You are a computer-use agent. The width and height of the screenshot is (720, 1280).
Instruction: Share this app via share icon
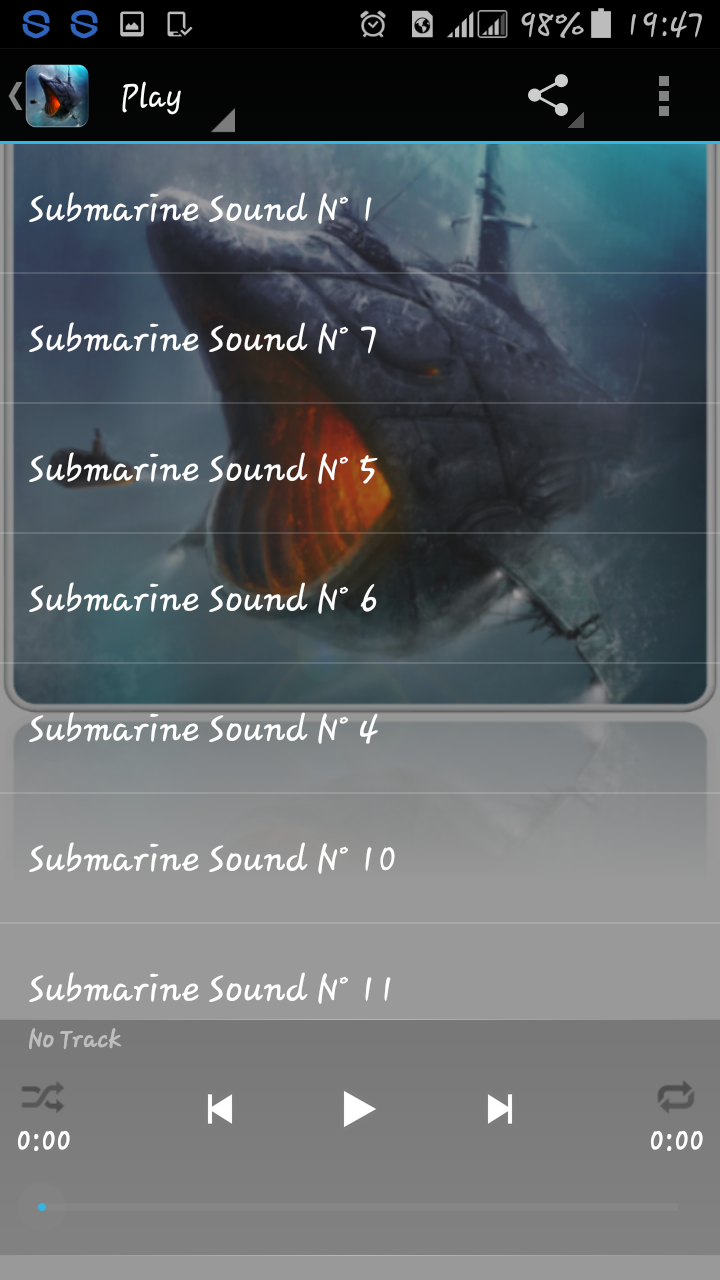[x=549, y=97]
